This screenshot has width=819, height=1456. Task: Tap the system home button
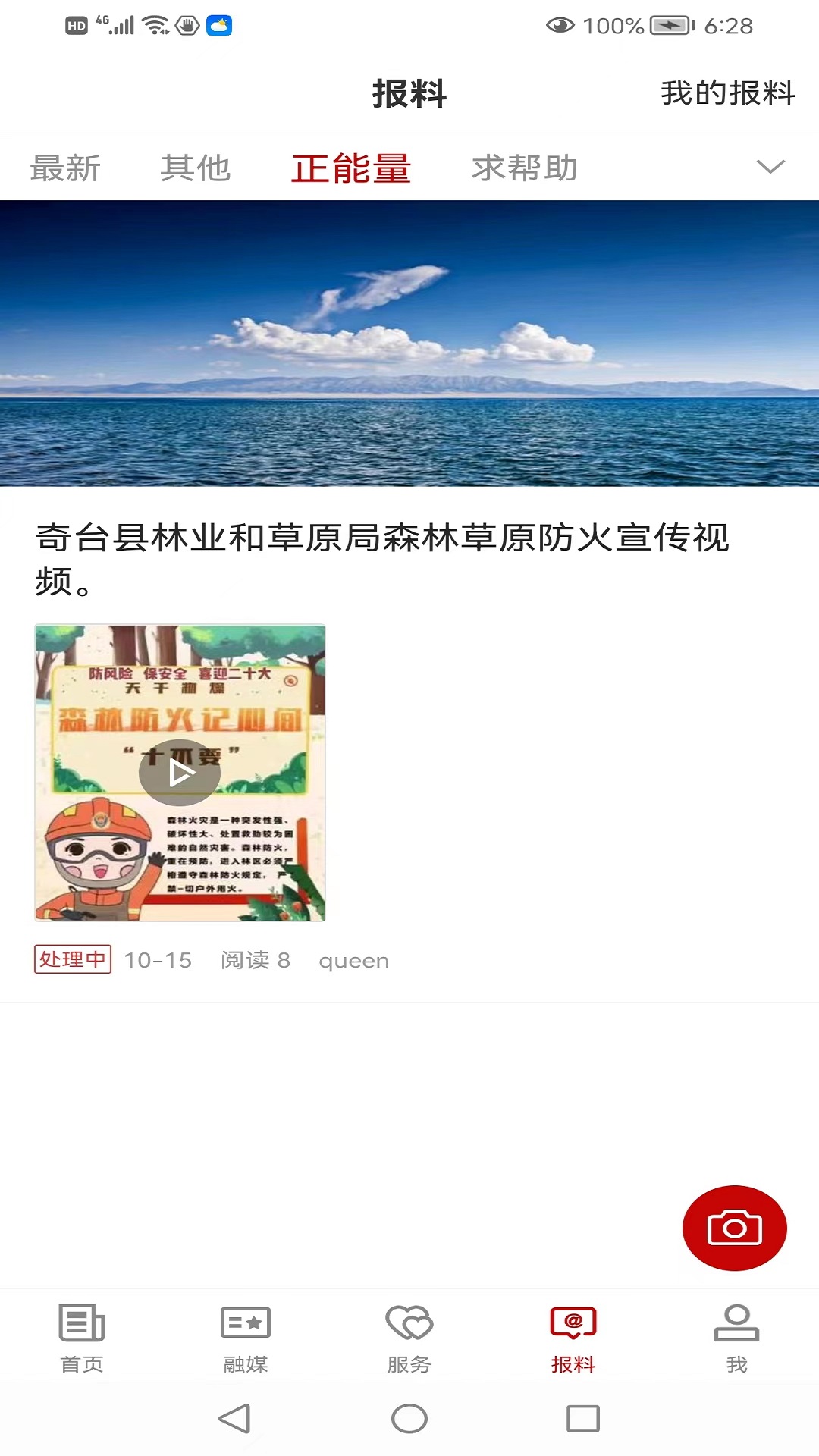tap(409, 1418)
